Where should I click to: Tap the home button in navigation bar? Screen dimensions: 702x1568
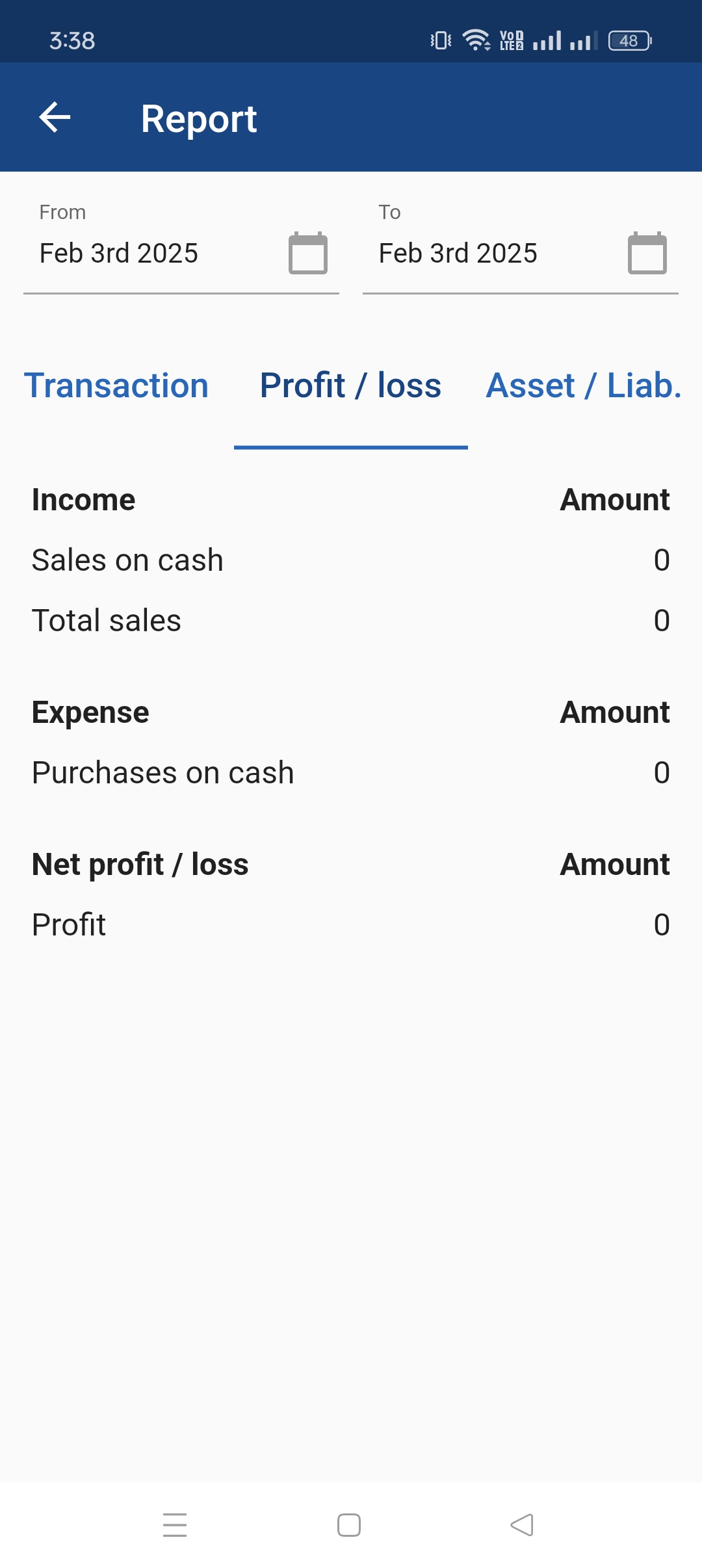point(349,1524)
